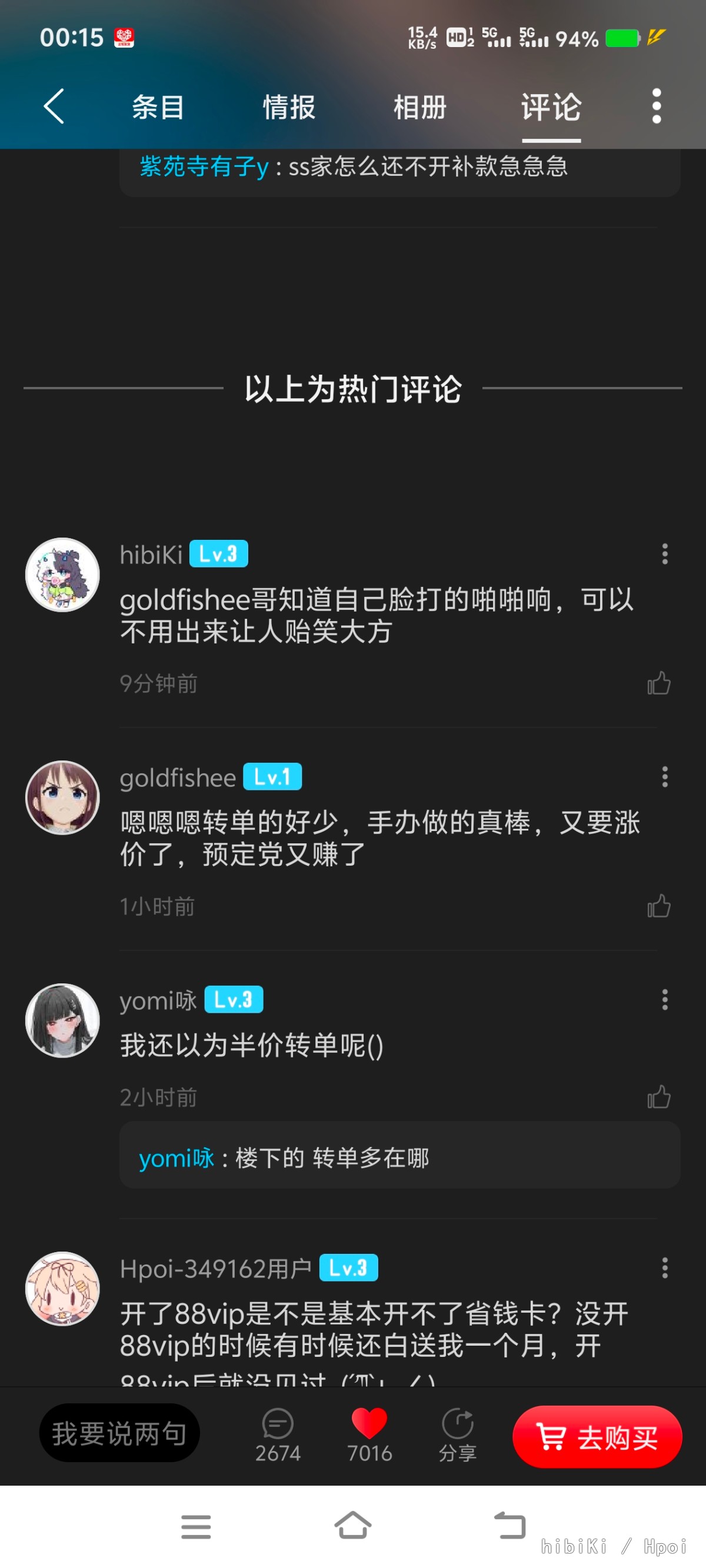
Task: Like hibiKi's comment
Action: click(x=658, y=683)
